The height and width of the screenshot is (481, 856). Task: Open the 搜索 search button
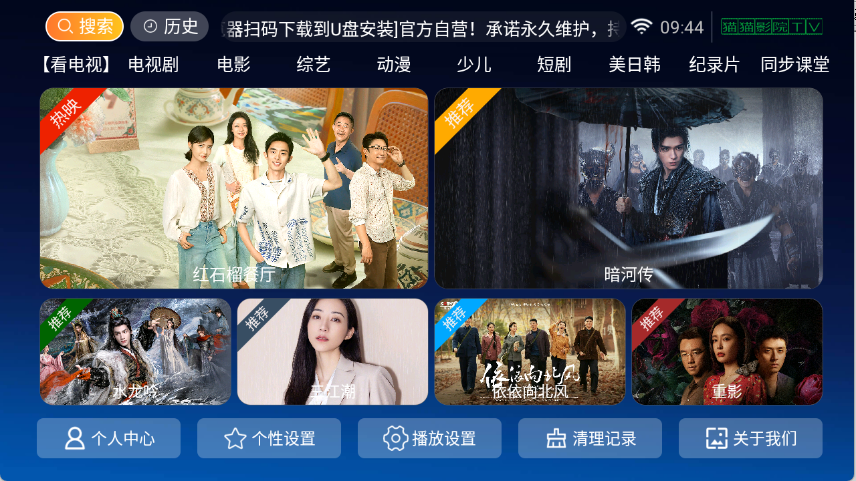(x=84, y=26)
